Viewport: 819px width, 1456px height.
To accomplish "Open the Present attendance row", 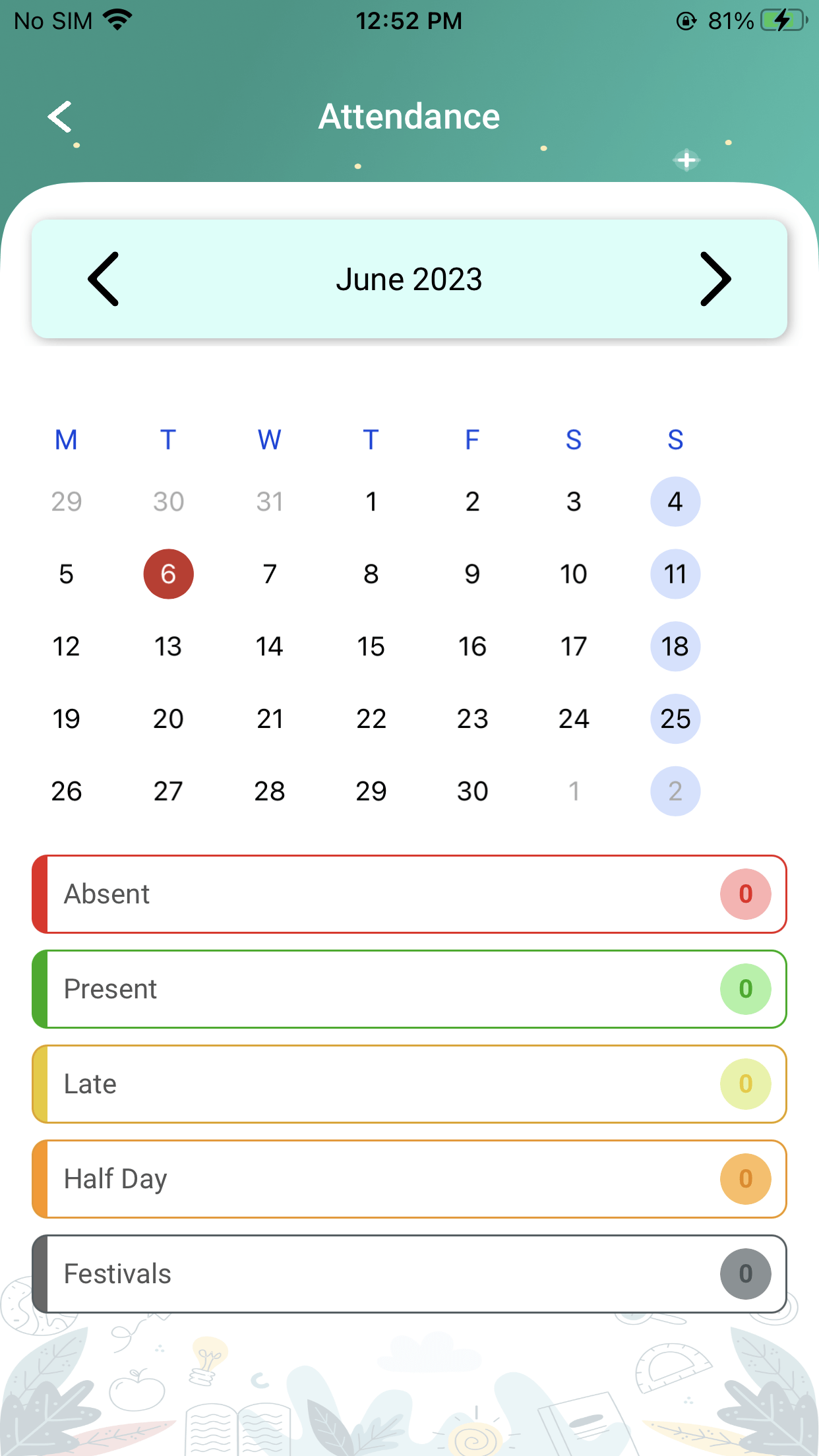I will pos(409,989).
